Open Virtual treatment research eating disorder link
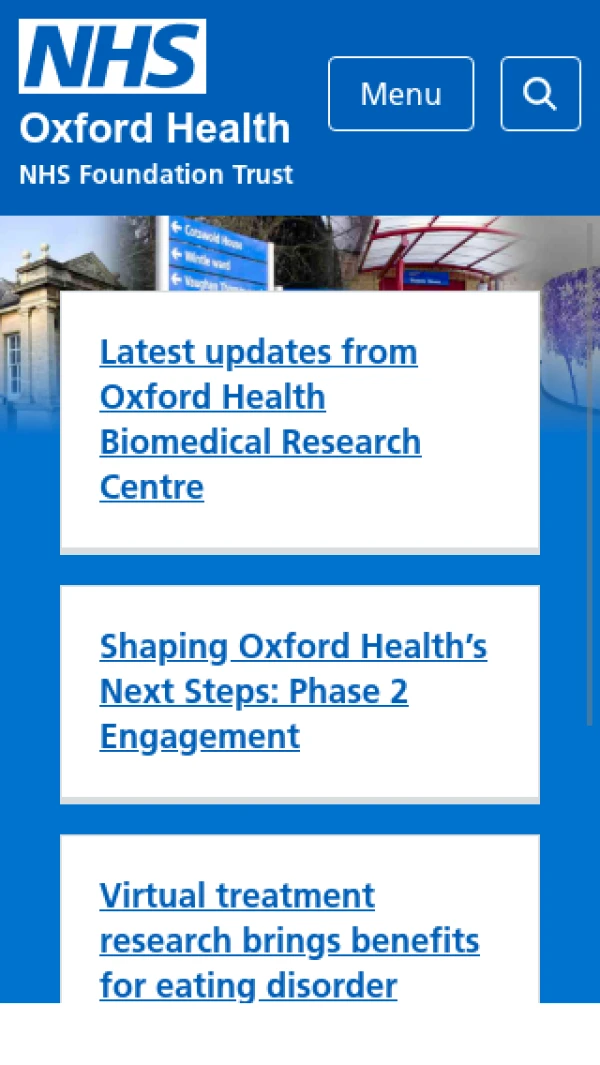This screenshot has height=1065, width=600. click(x=289, y=940)
